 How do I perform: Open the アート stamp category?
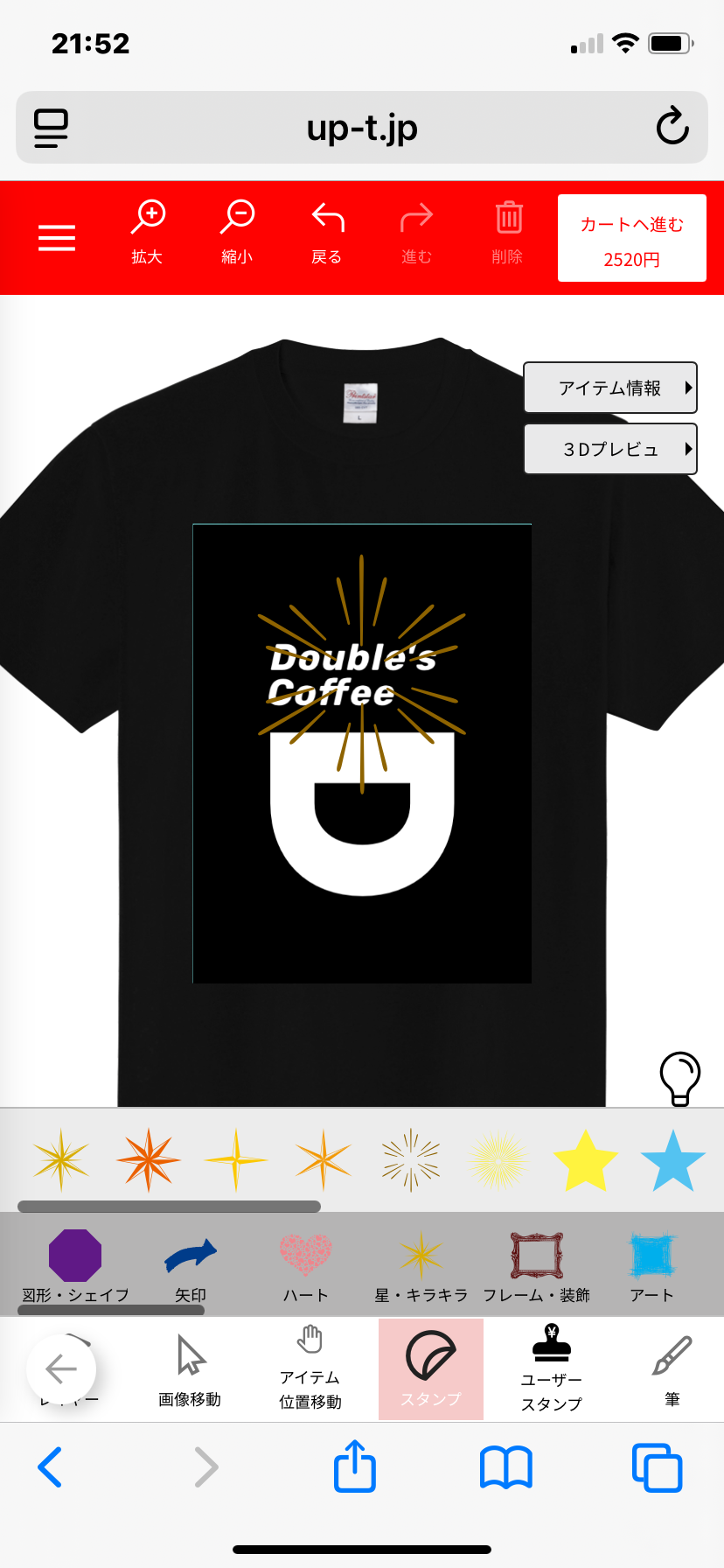(x=652, y=1266)
